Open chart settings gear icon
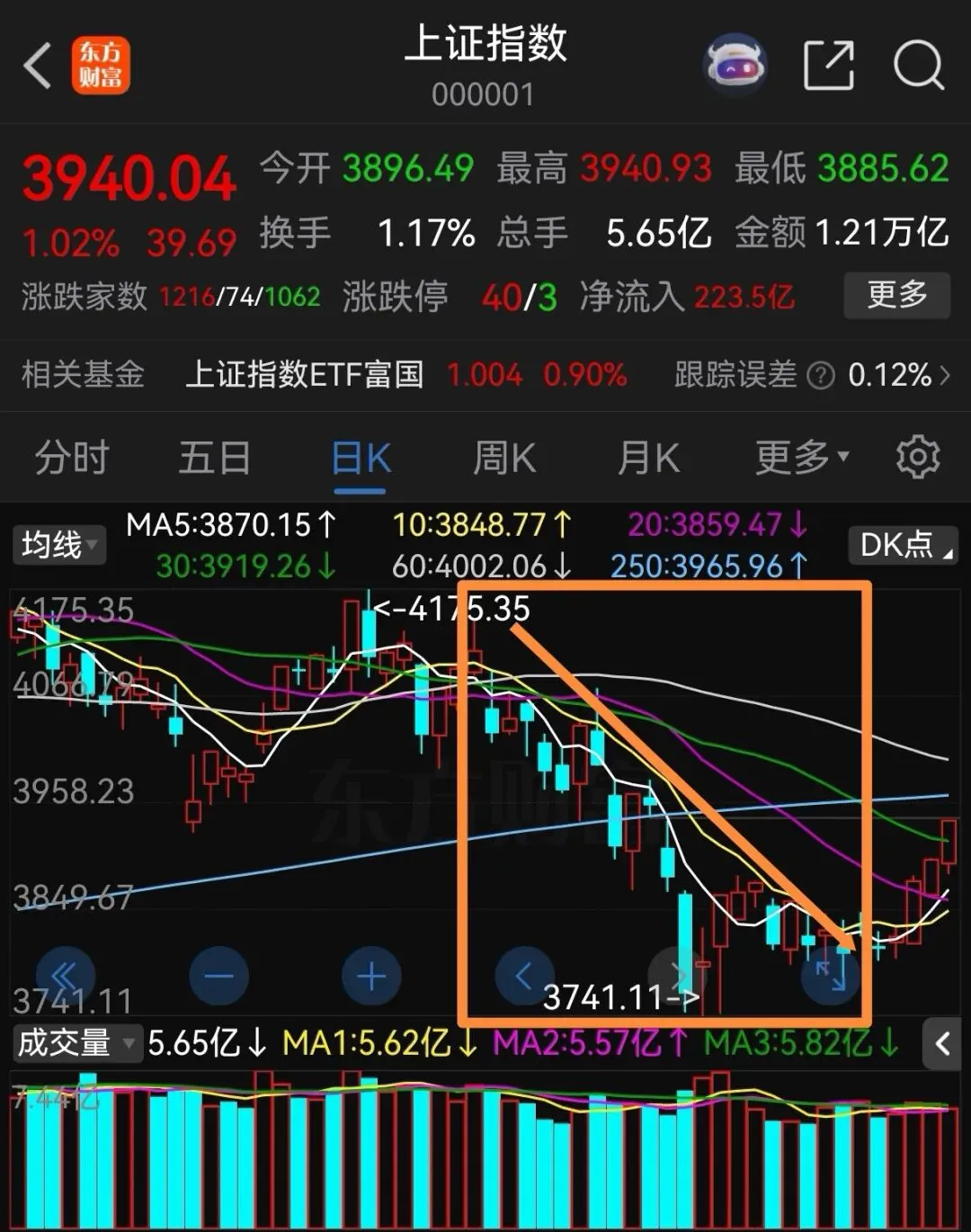 coord(918,457)
